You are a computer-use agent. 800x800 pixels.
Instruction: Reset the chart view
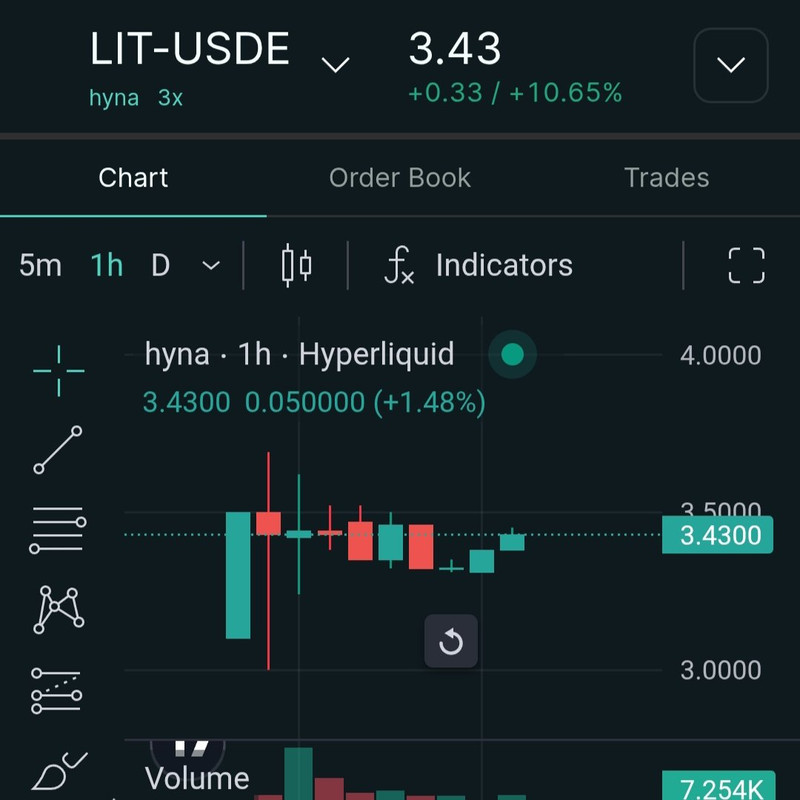tap(451, 641)
